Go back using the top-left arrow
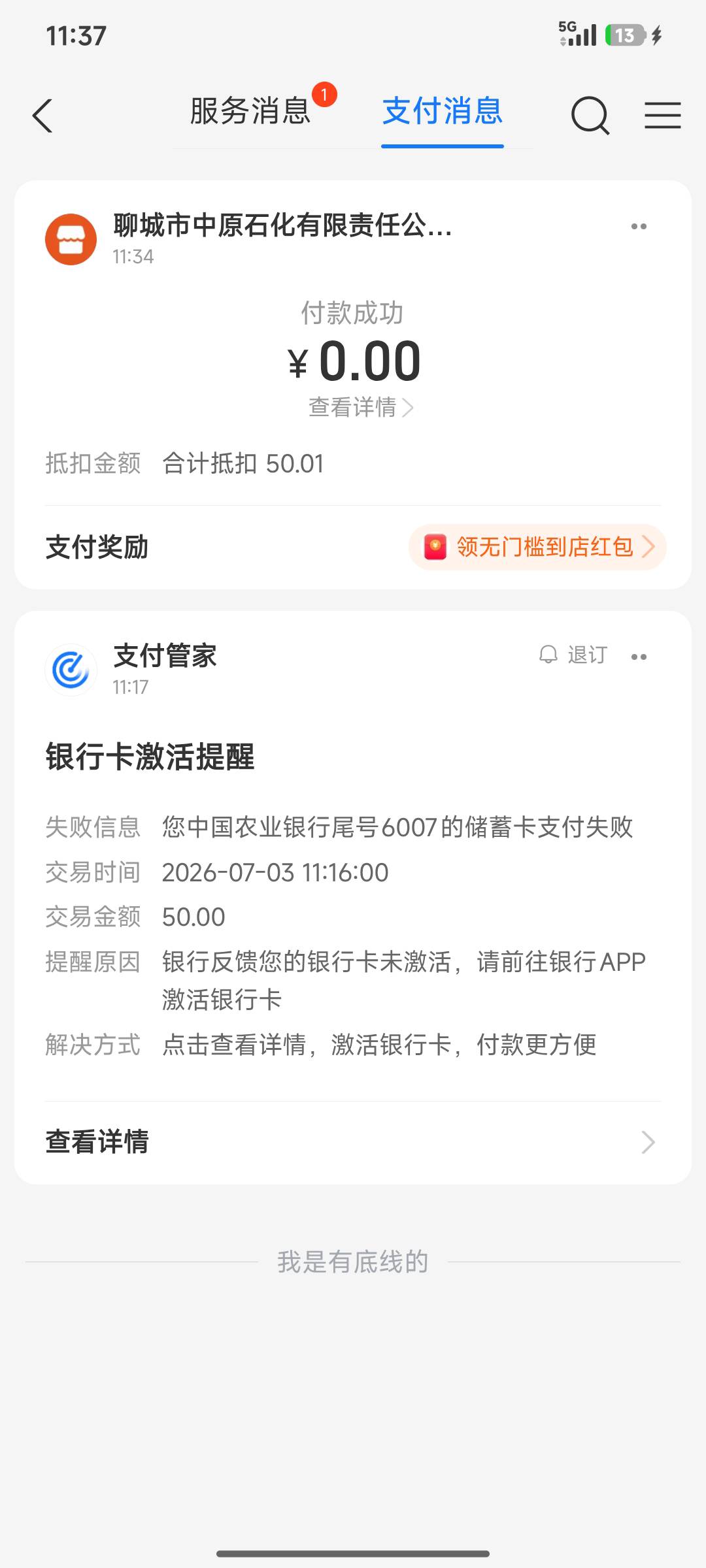Image resolution: width=706 pixels, height=1568 pixels. (42, 116)
